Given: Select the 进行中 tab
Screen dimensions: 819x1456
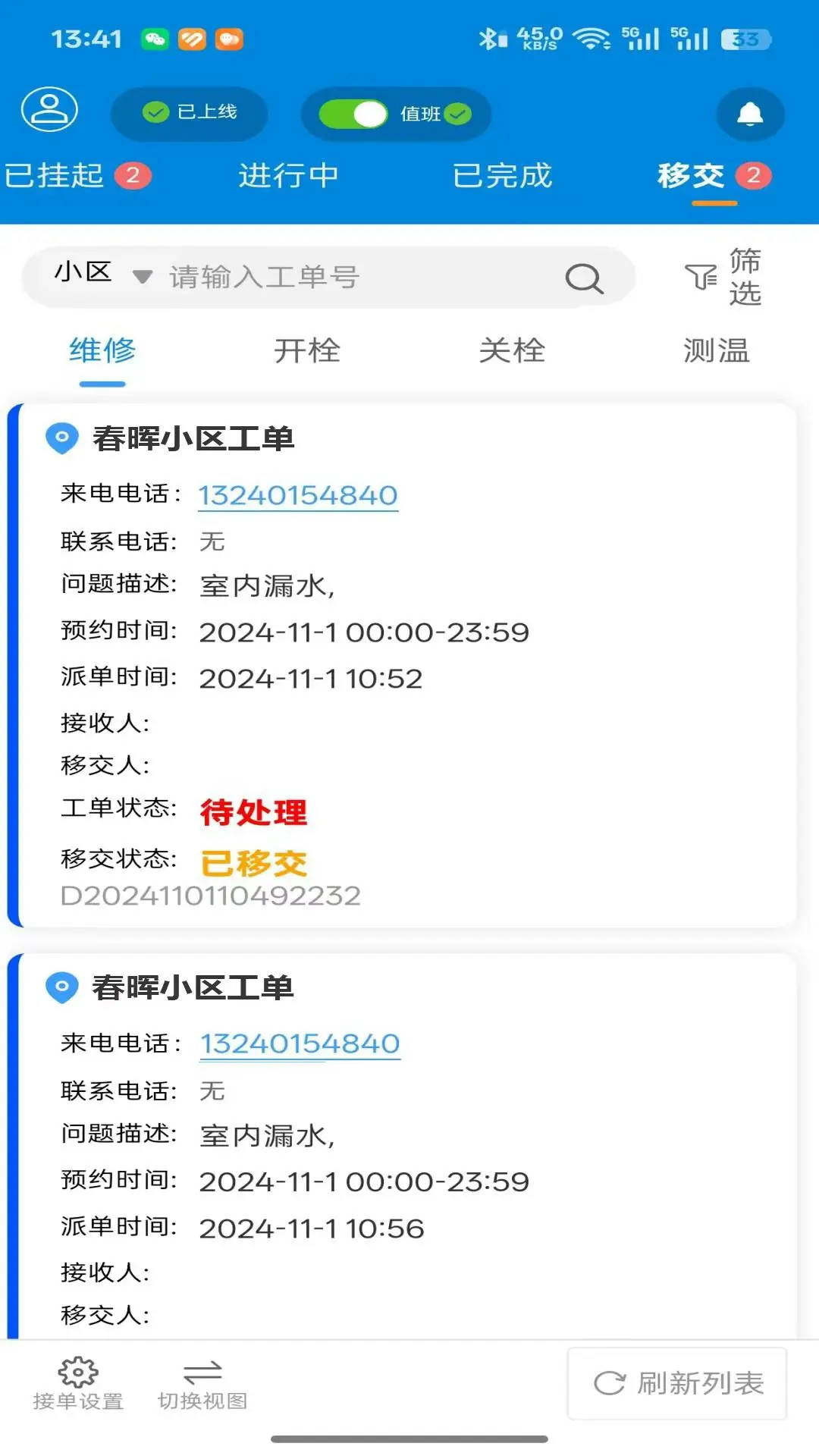Looking at the screenshot, I should click(x=288, y=174).
